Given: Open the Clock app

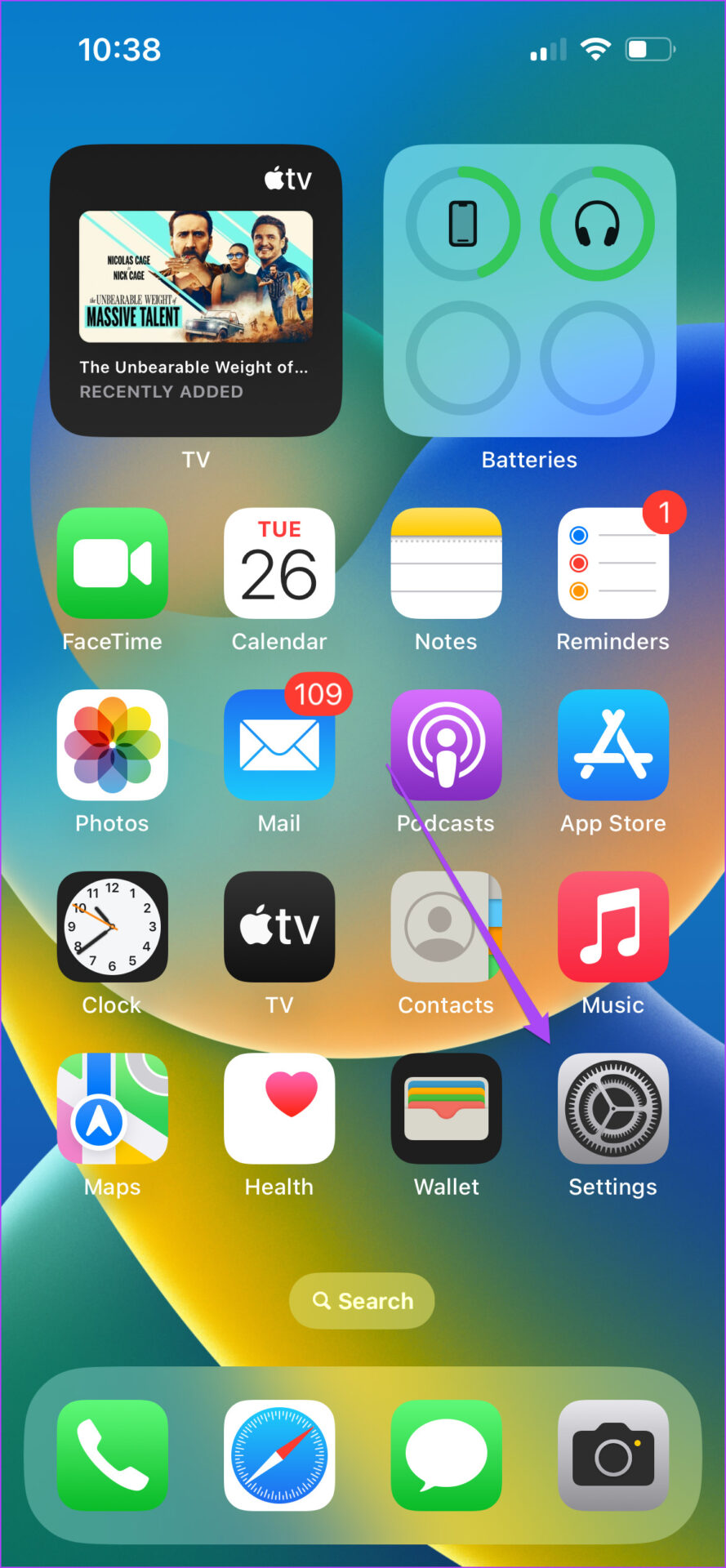Looking at the screenshot, I should coord(113,927).
